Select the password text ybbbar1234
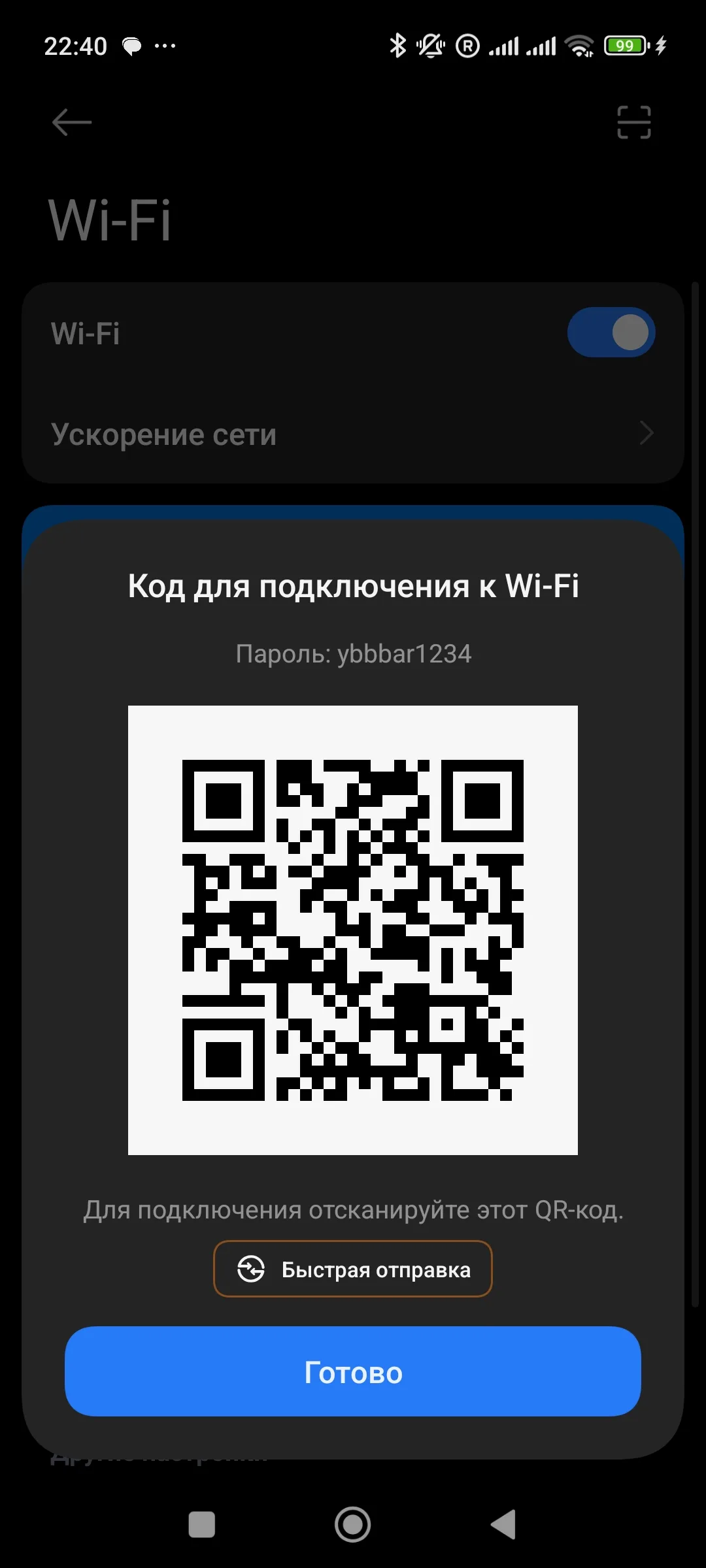This screenshot has height=1568, width=706. click(x=407, y=653)
